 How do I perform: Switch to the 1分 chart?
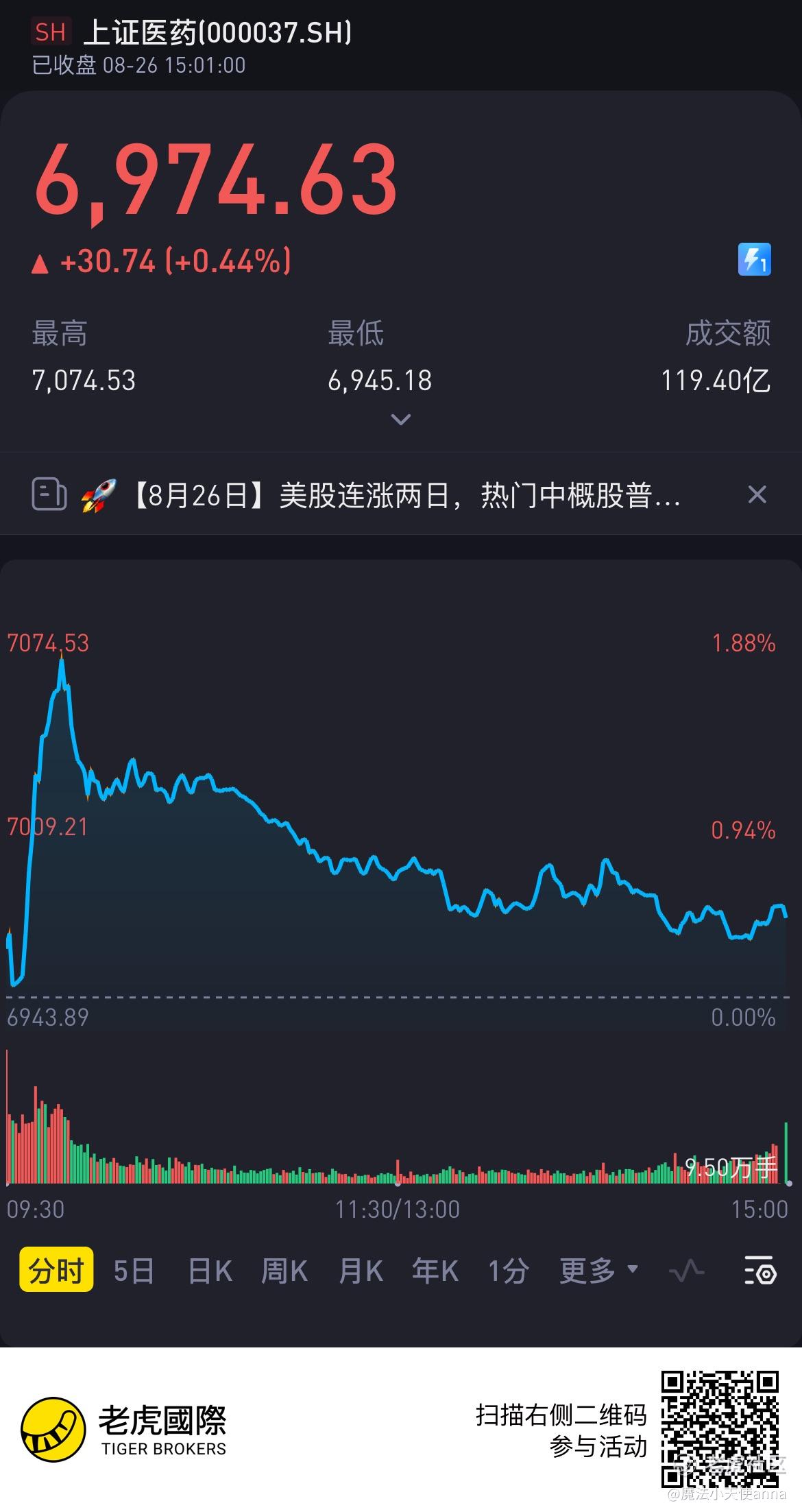pyautogui.click(x=508, y=1271)
